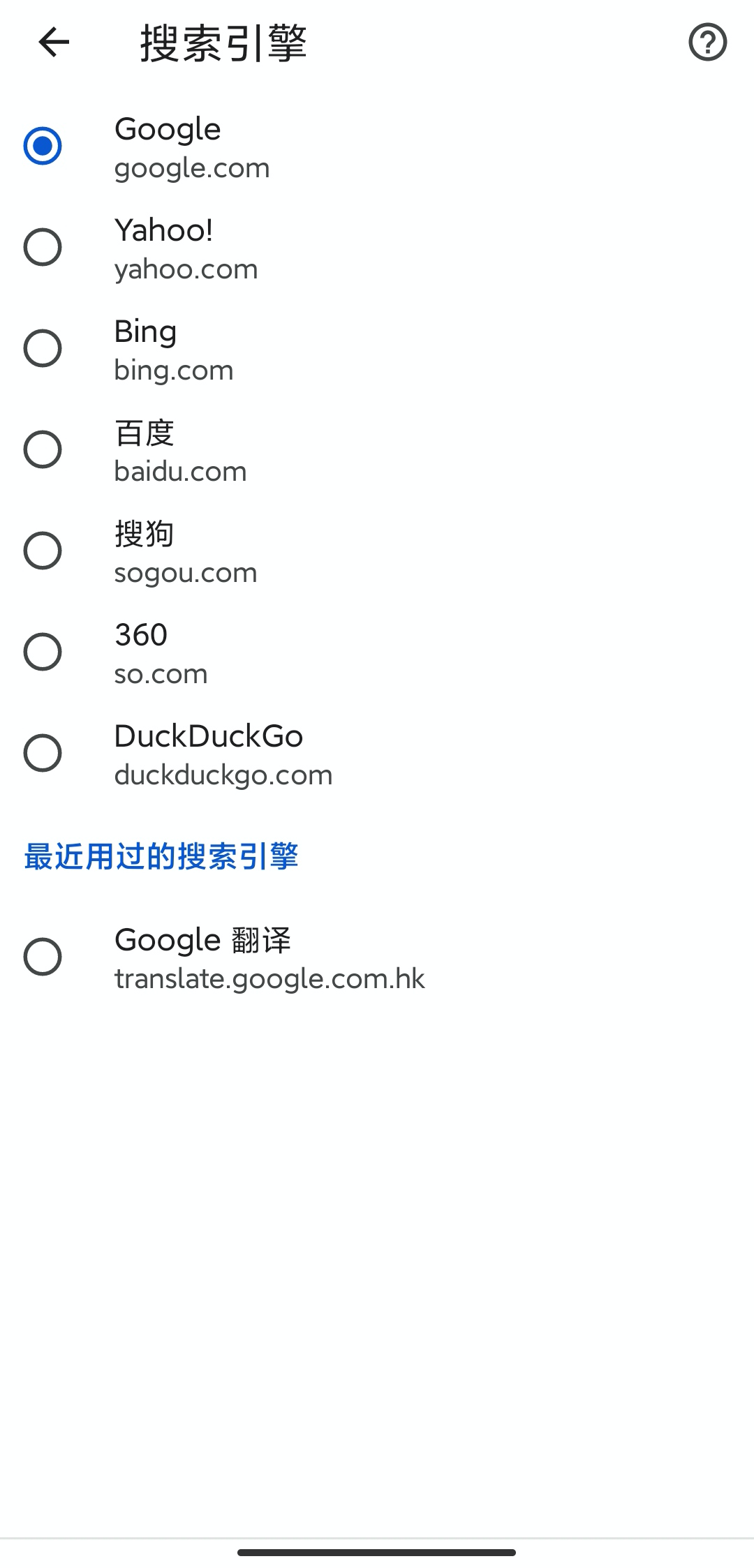This screenshot has width=754, height=1568.
Task: Go back from search engine settings
Action: [54, 43]
